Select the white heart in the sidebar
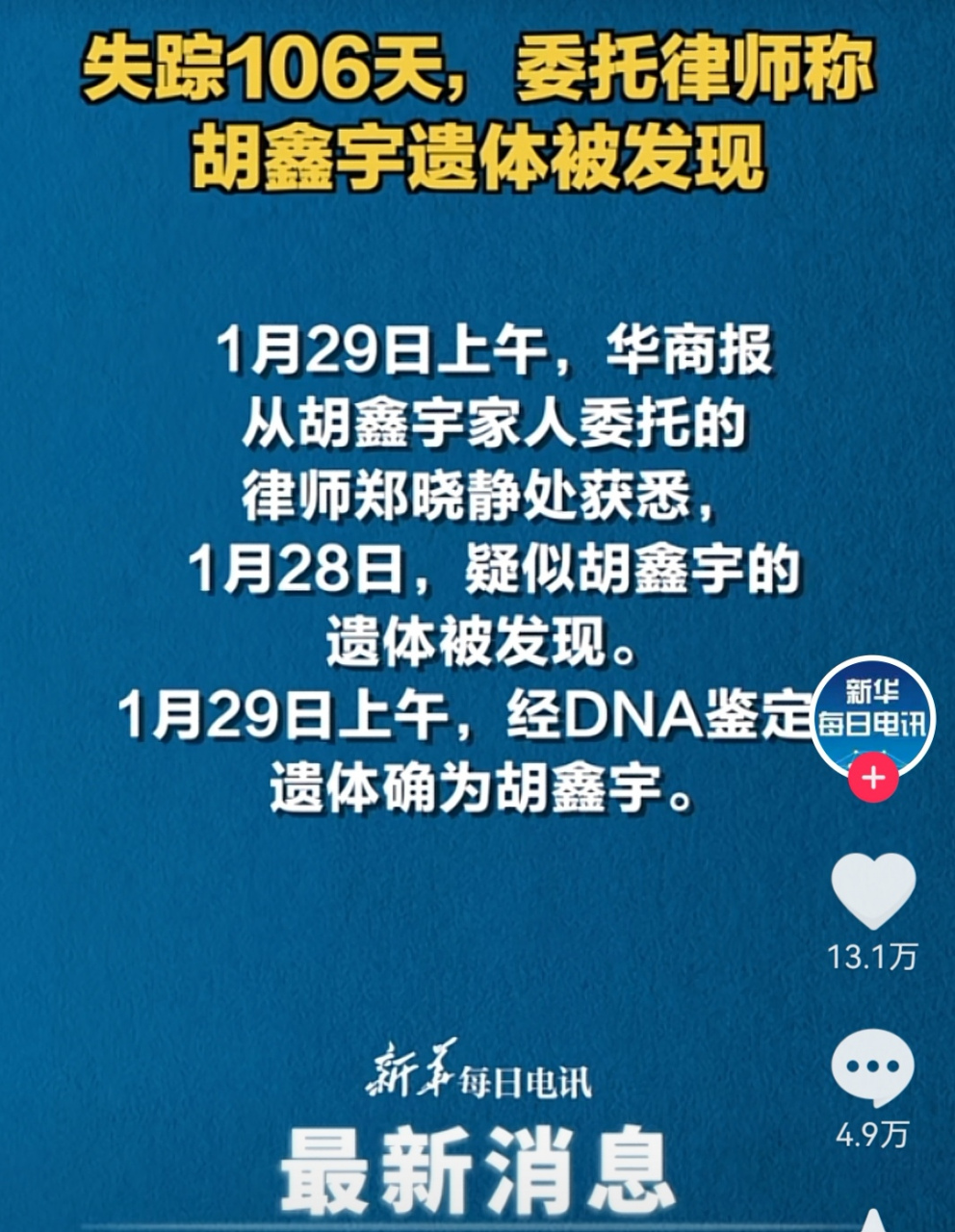Image resolution: width=955 pixels, height=1232 pixels. [874, 891]
